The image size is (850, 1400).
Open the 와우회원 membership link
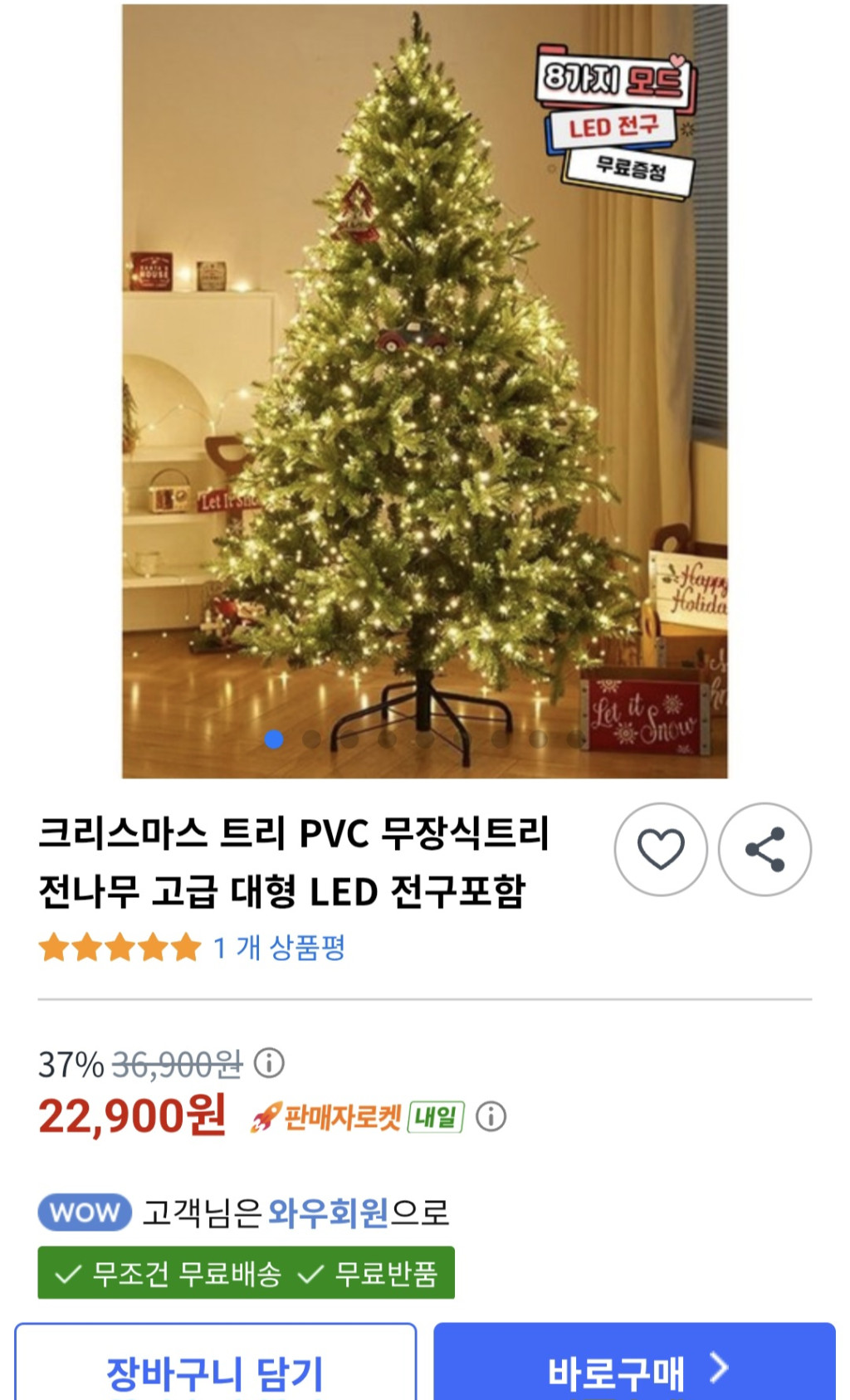pos(328,1212)
